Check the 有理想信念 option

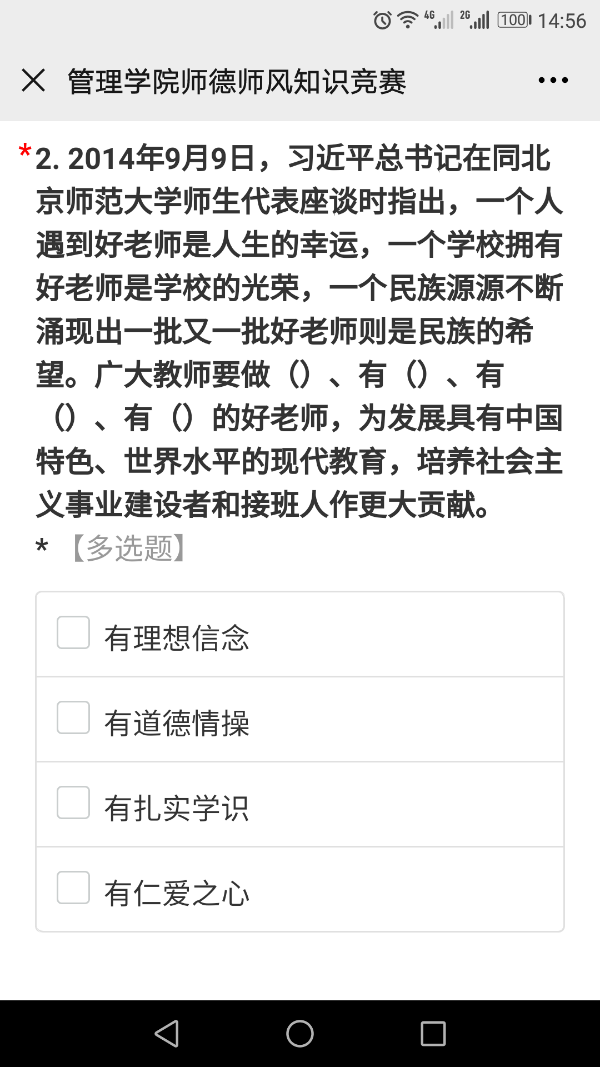[x=74, y=634]
